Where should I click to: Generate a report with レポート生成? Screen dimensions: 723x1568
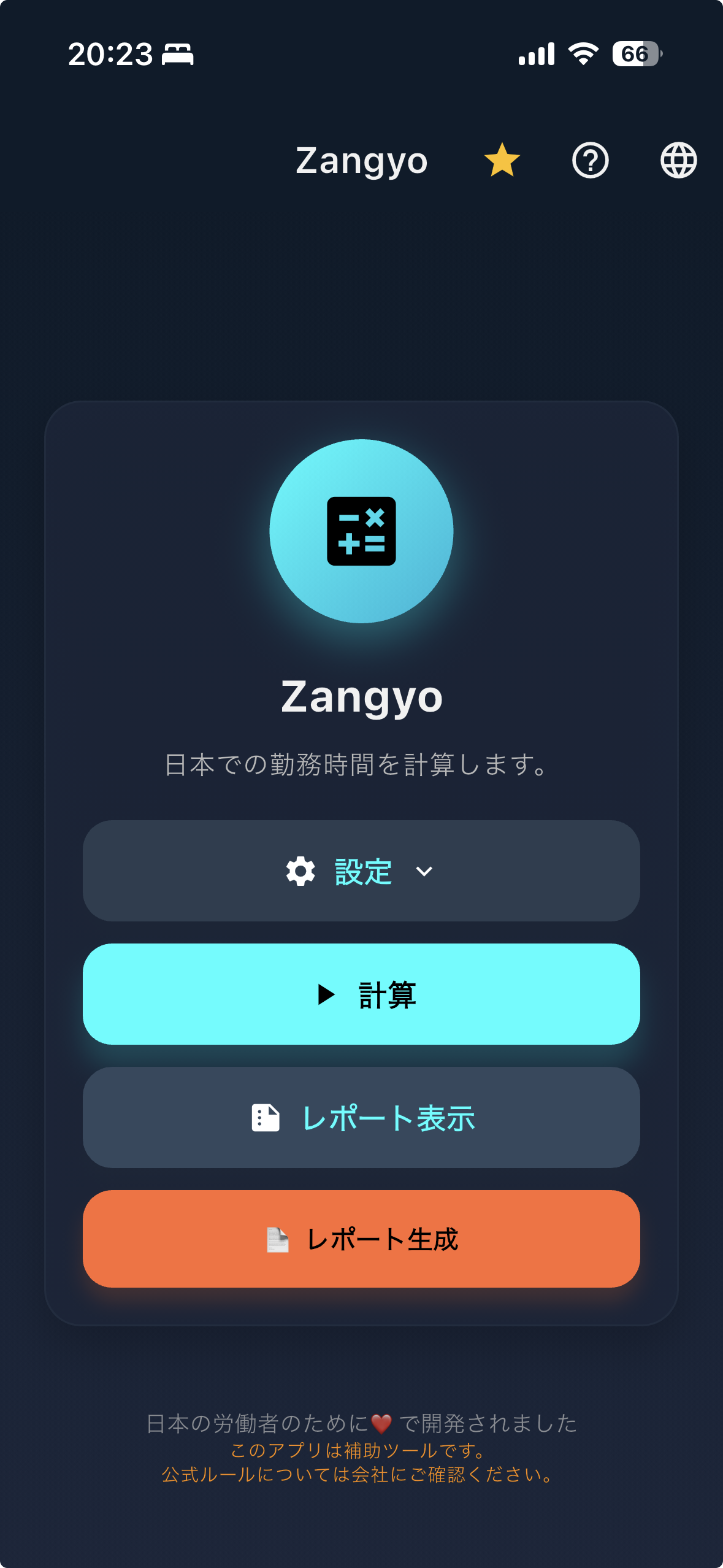(361, 1239)
